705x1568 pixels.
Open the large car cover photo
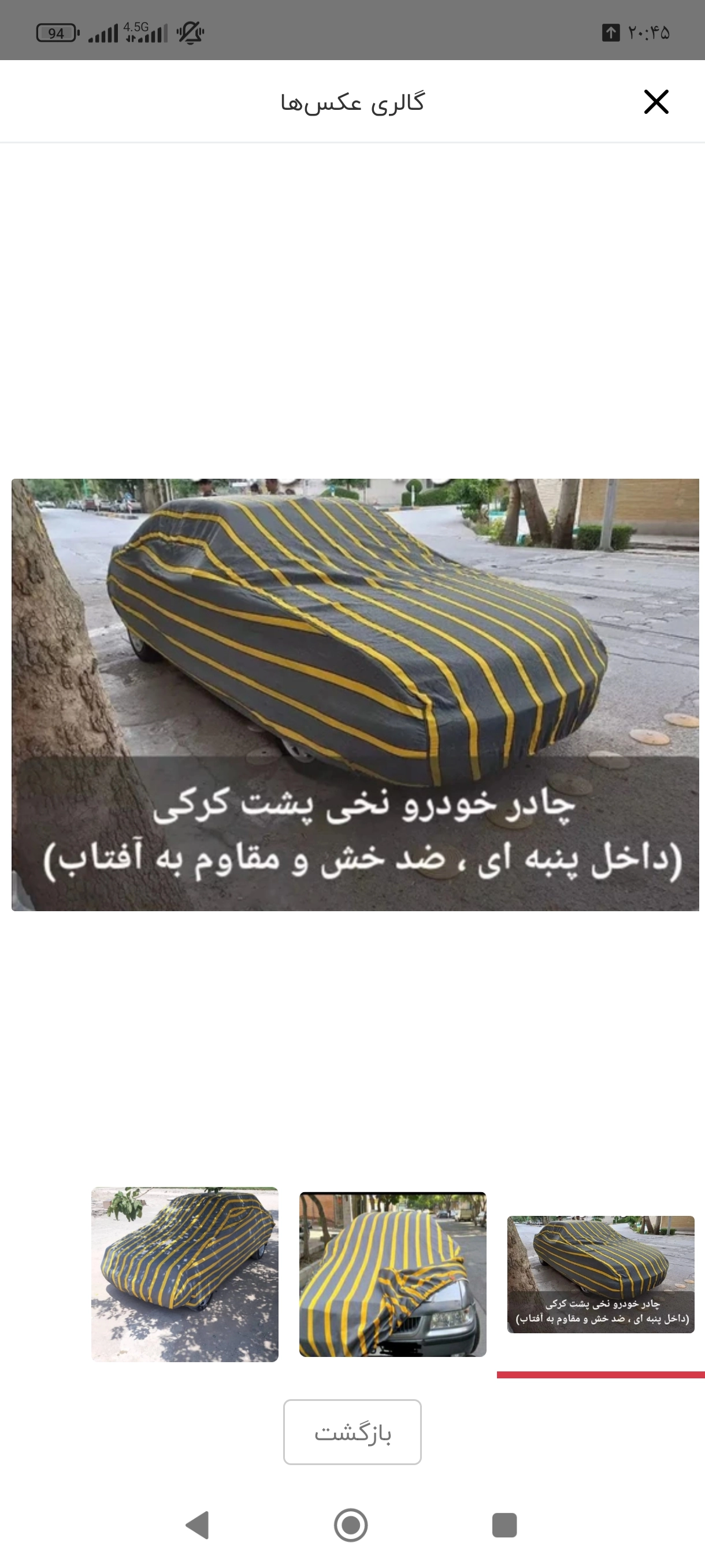[355, 694]
